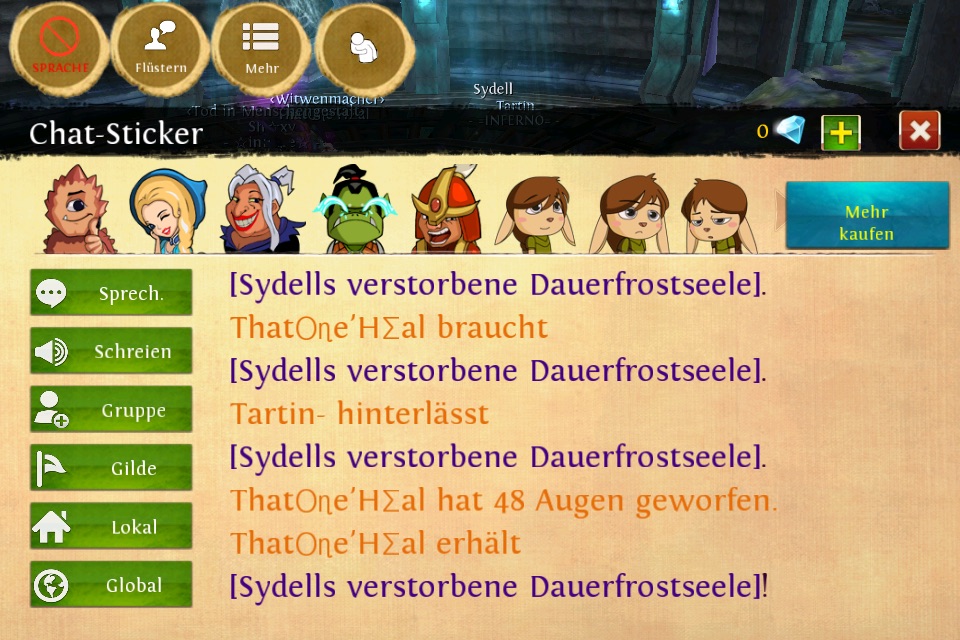
Task: Close the Chat-Sticker panel
Action: coord(919,131)
